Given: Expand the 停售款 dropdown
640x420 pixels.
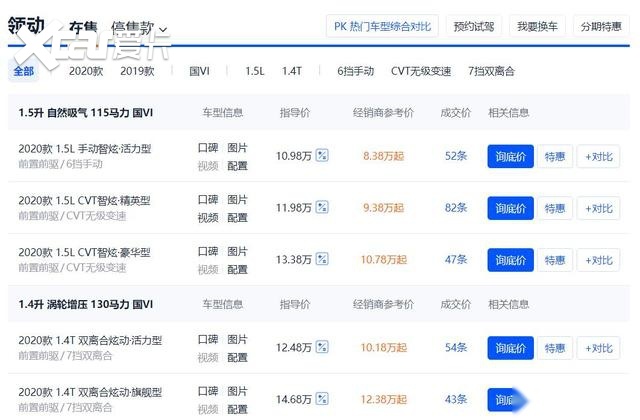Looking at the screenshot, I should [139, 29].
